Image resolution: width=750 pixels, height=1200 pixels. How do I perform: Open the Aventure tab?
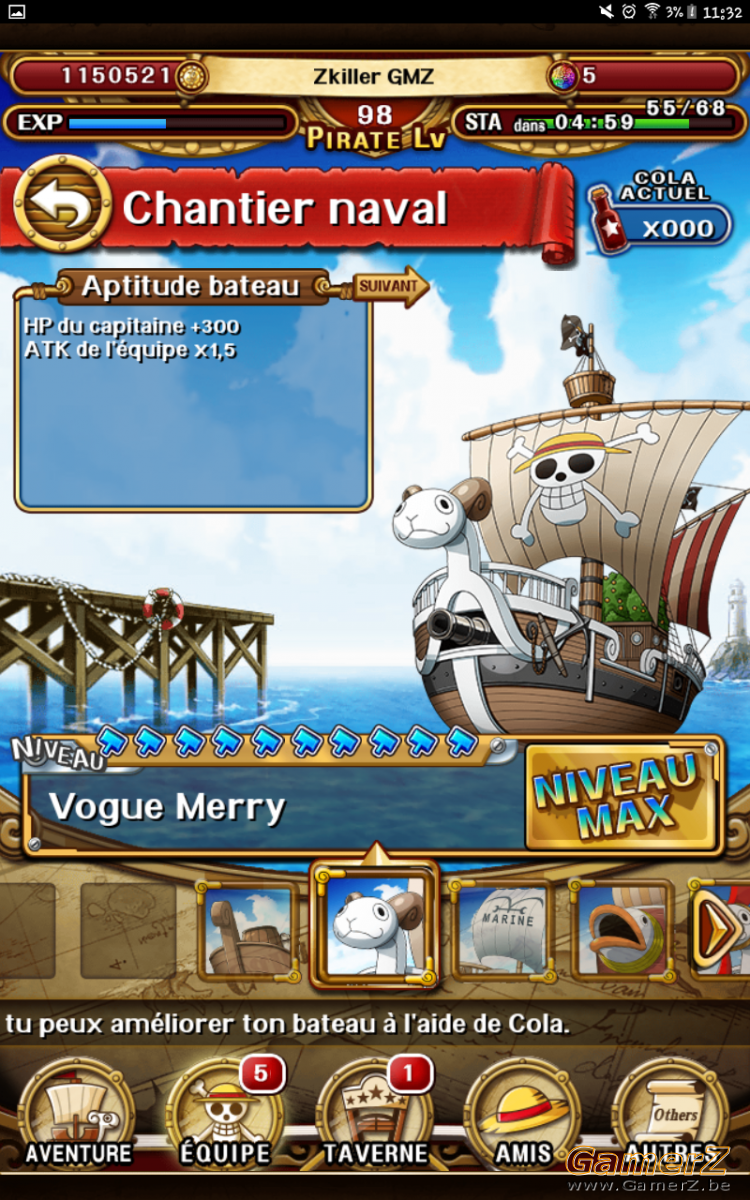pos(78,1115)
